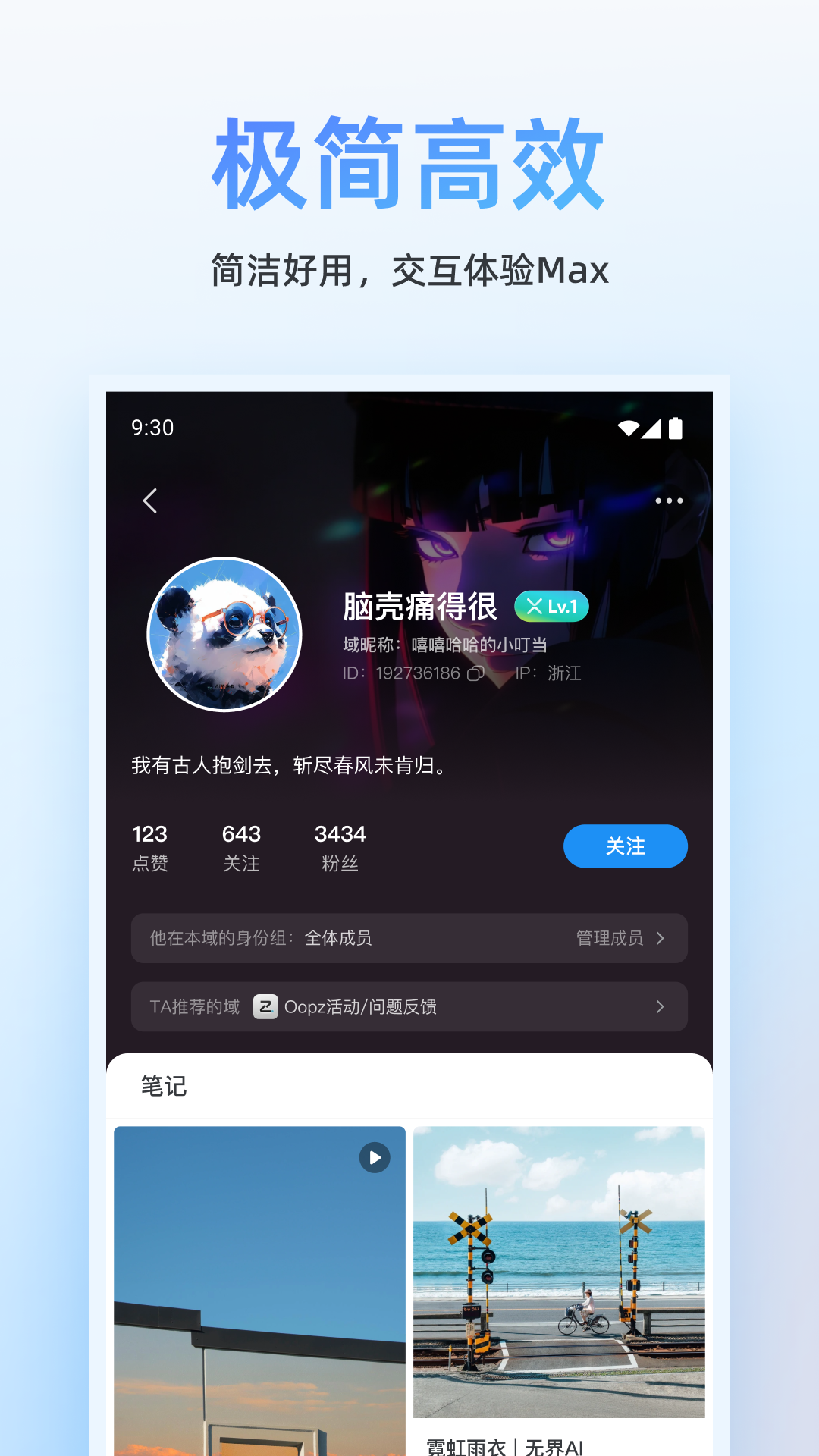Open the more options menu via the ellipsis icon
819x1456 pixels.
670,500
